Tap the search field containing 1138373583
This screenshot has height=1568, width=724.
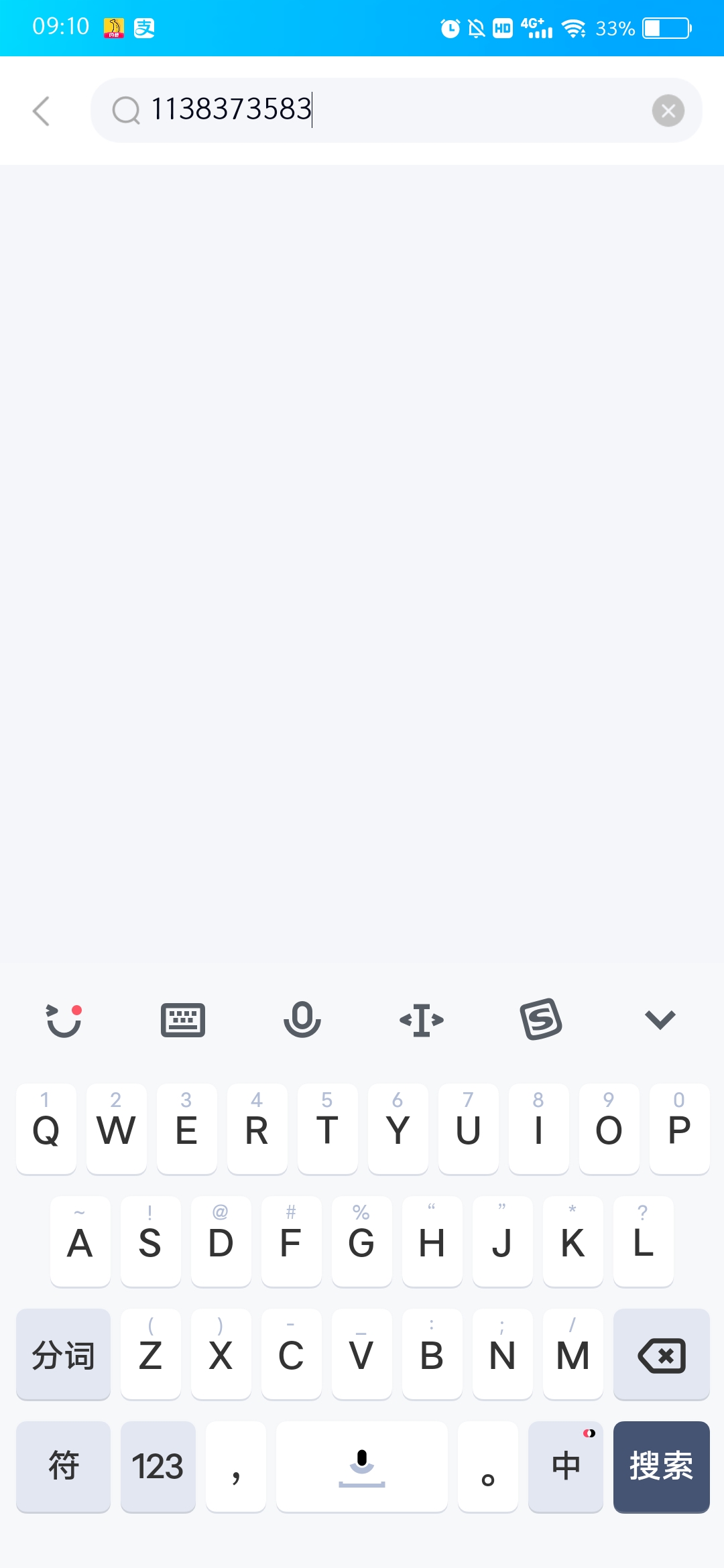click(x=396, y=110)
